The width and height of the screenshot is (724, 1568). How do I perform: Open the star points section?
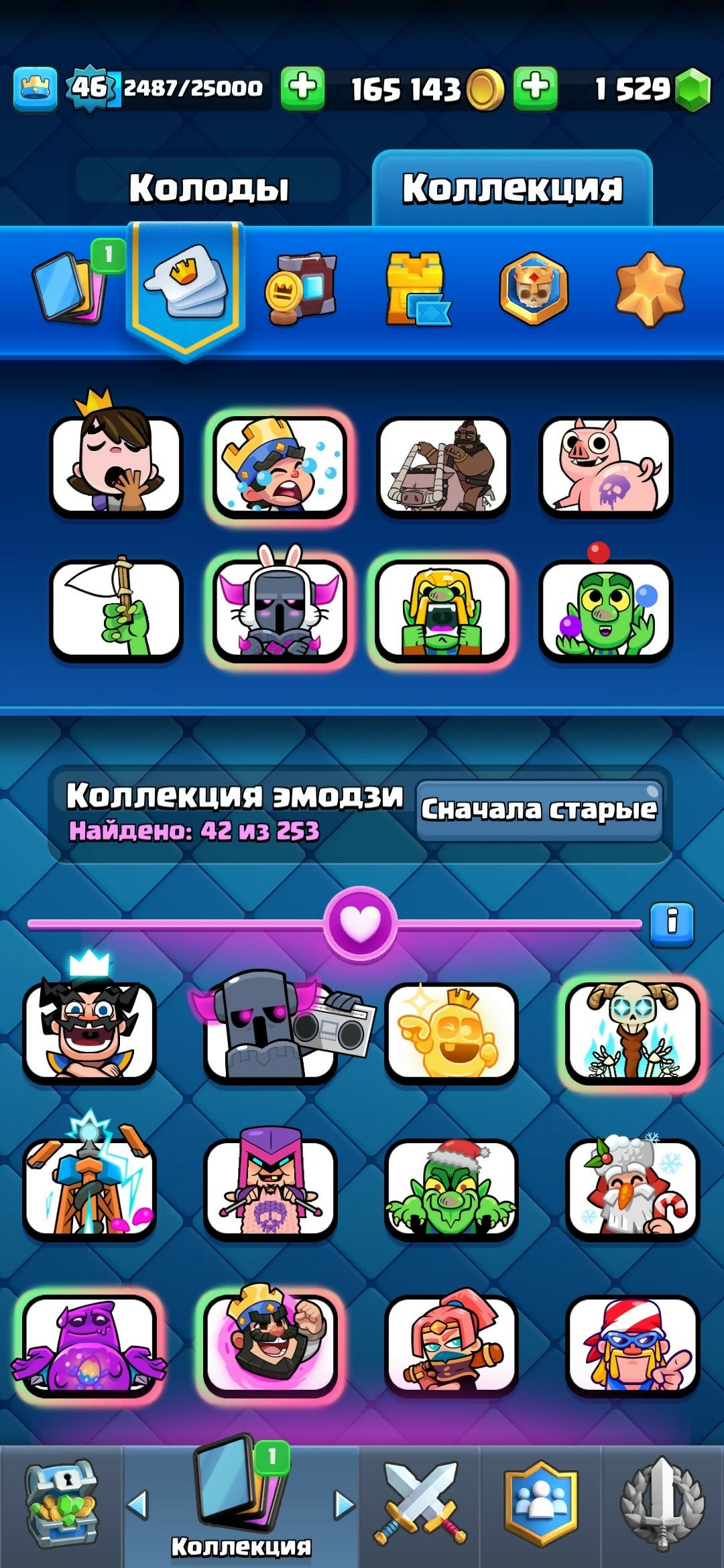[650, 289]
